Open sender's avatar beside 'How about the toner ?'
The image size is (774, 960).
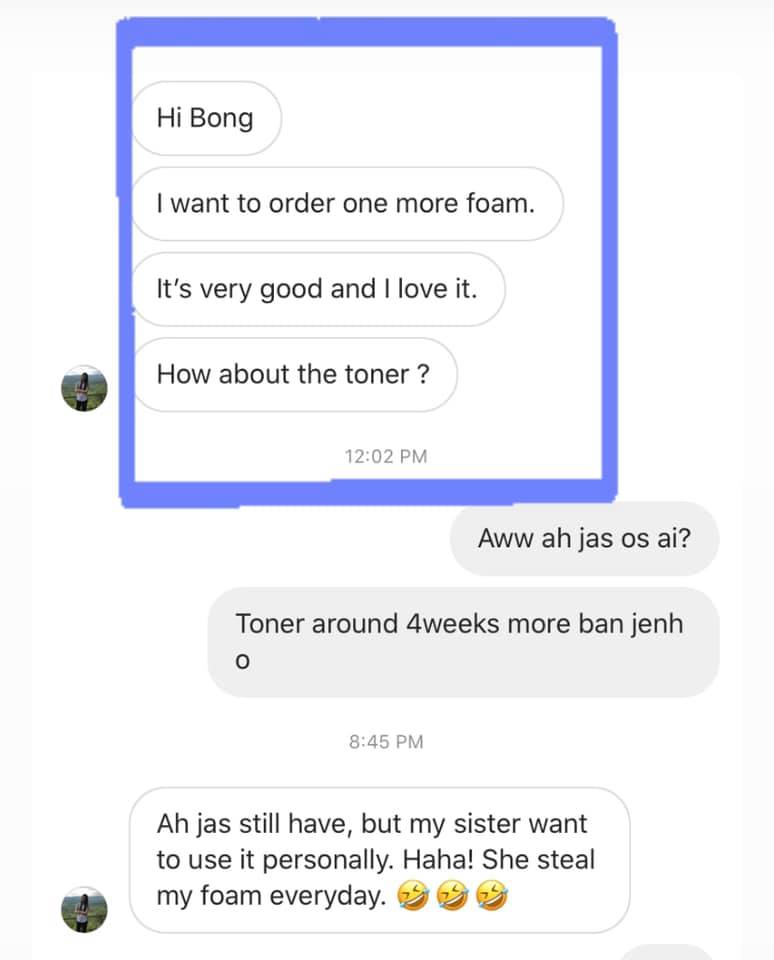(84, 388)
